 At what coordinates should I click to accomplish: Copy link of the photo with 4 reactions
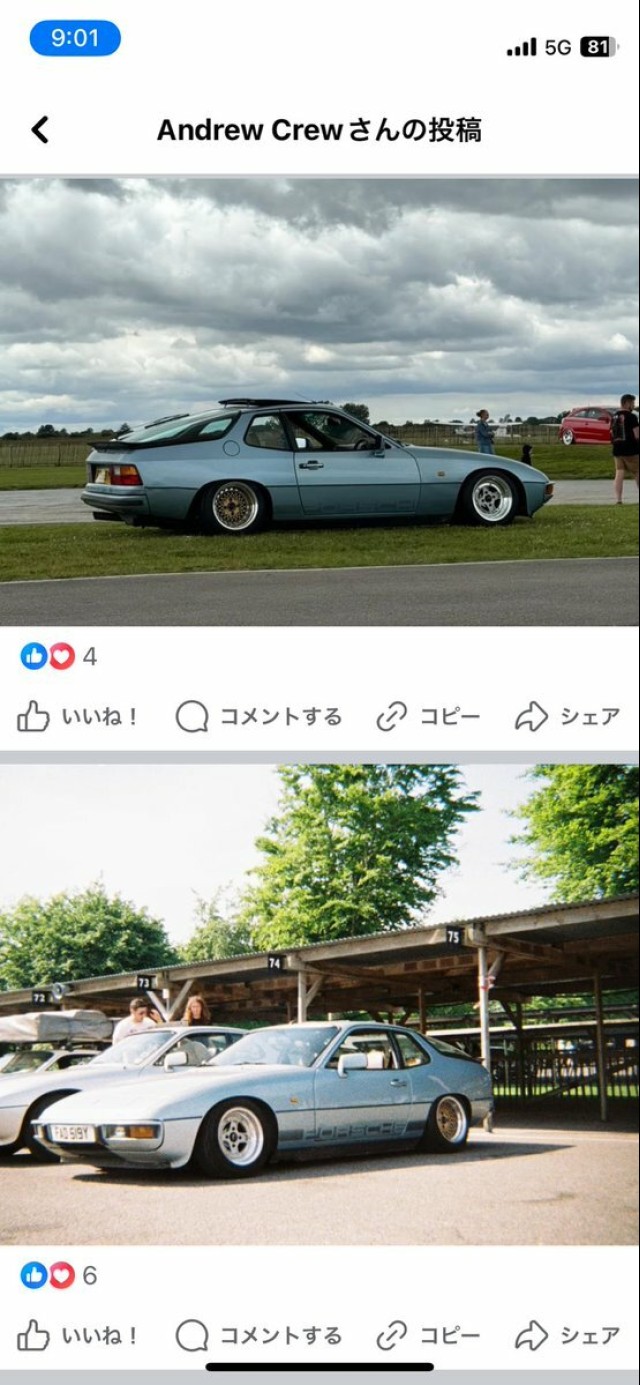tap(428, 716)
